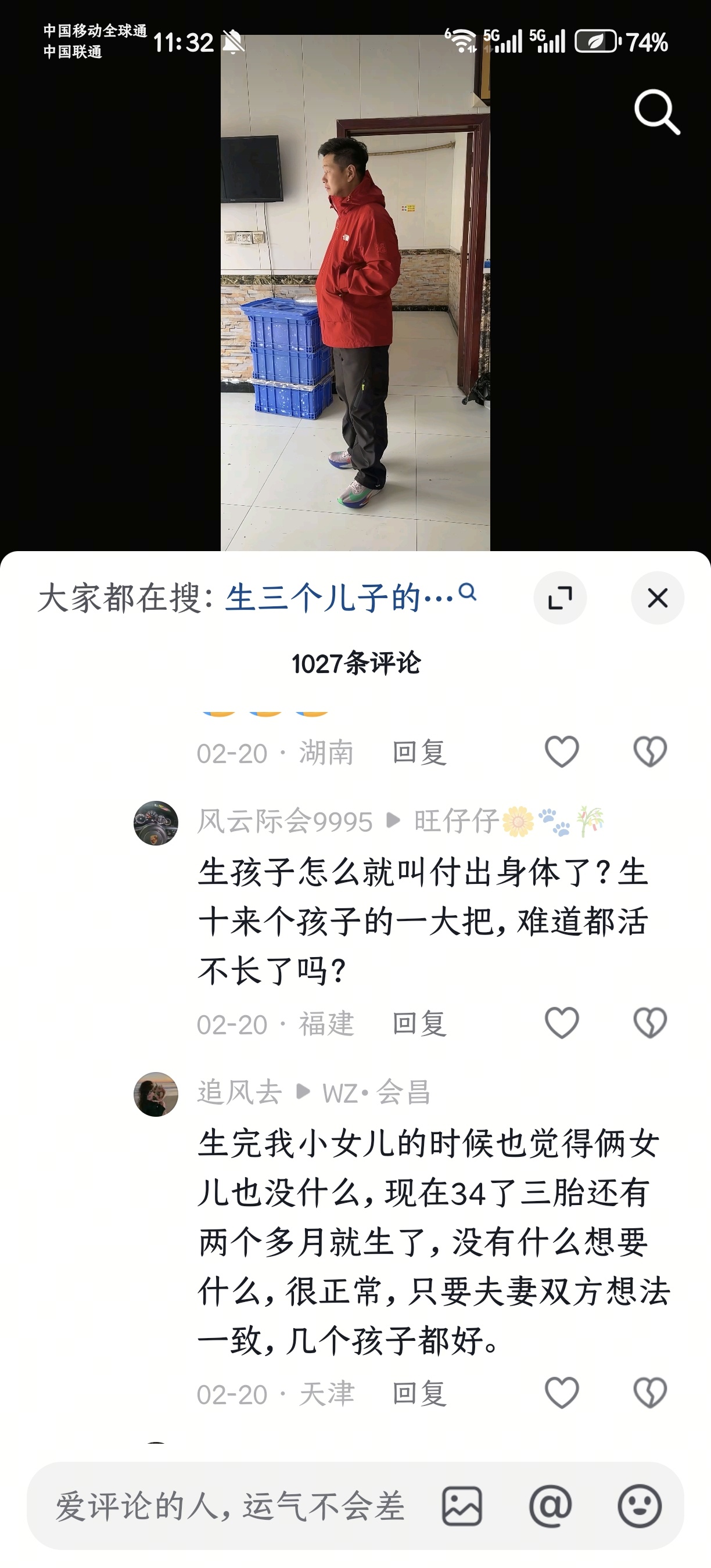
Task: Open search magnifier above the video
Action: point(656,112)
